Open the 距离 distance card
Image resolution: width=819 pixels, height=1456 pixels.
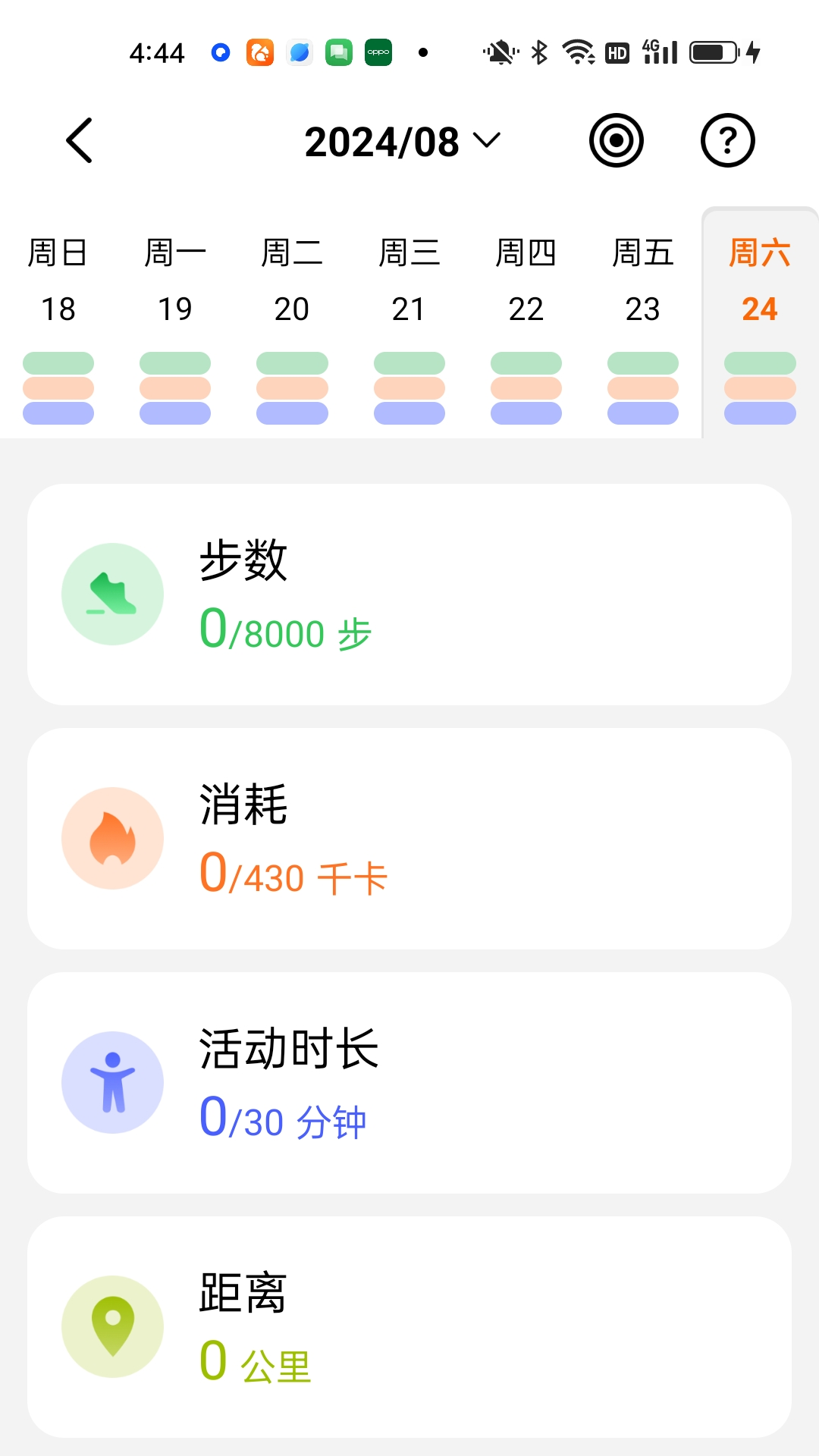tap(409, 1327)
